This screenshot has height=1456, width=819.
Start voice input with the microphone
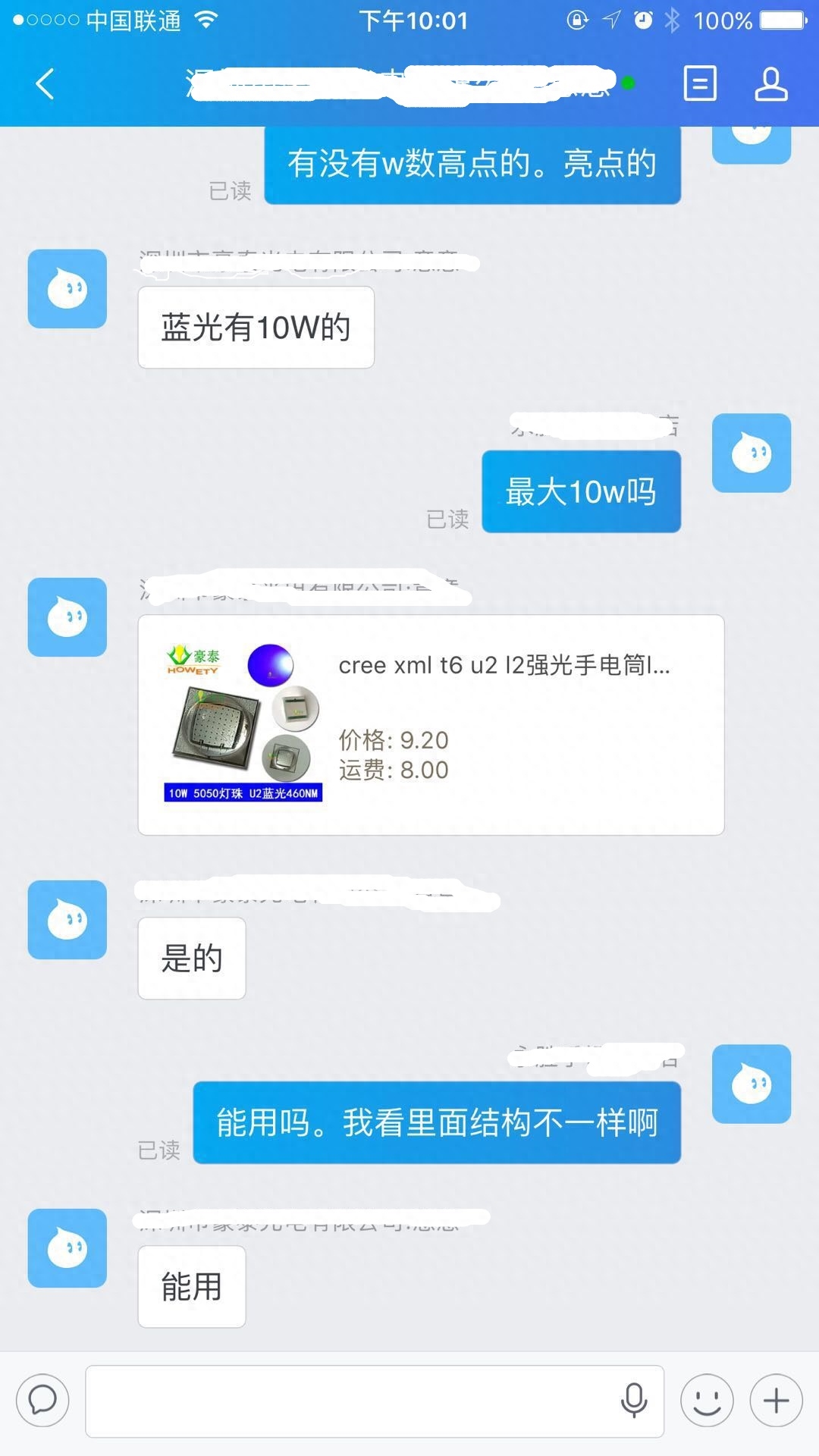(x=634, y=1401)
